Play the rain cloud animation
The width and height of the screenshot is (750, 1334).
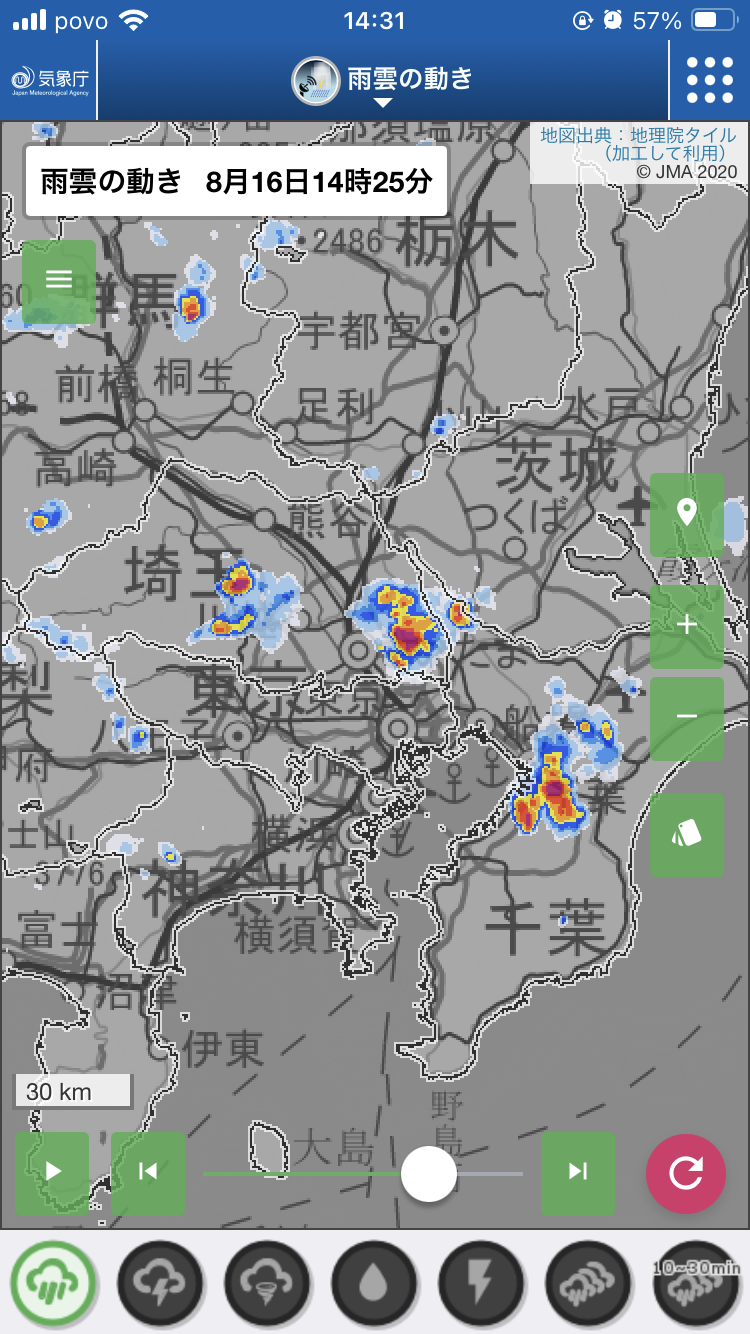tap(52, 1172)
